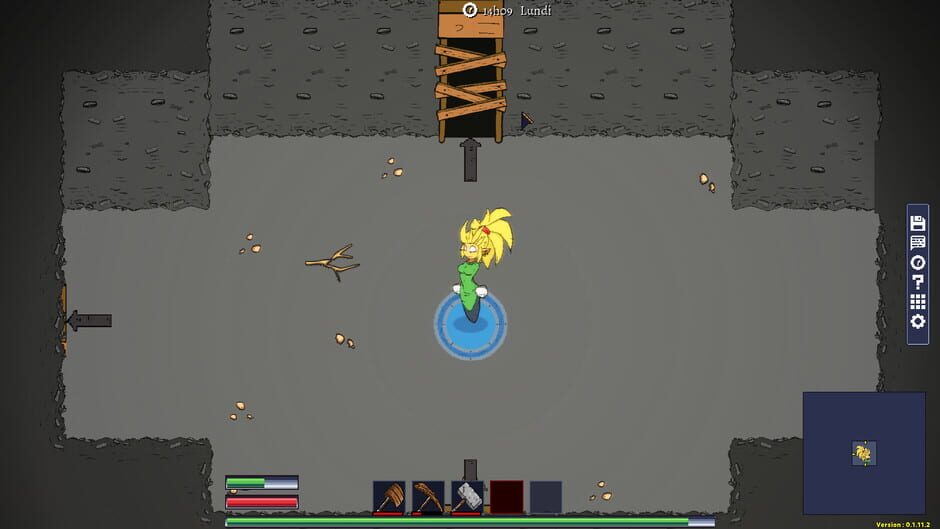Viewport: 940px width, 529px height.
Task: Select the dark red hotbar slot
Action: (x=507, y=497)
